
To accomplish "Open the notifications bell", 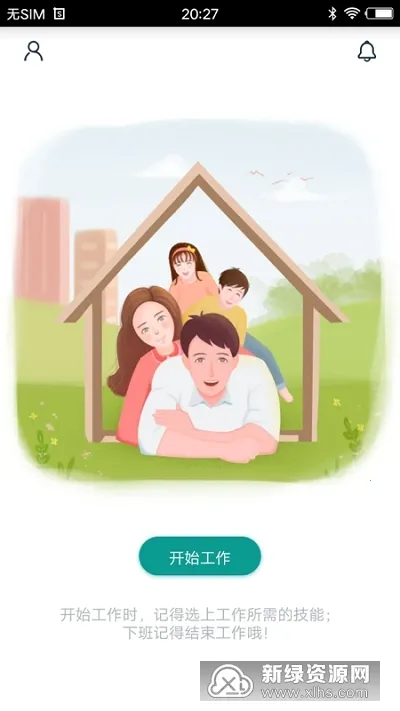I will (x=366, y=51).
